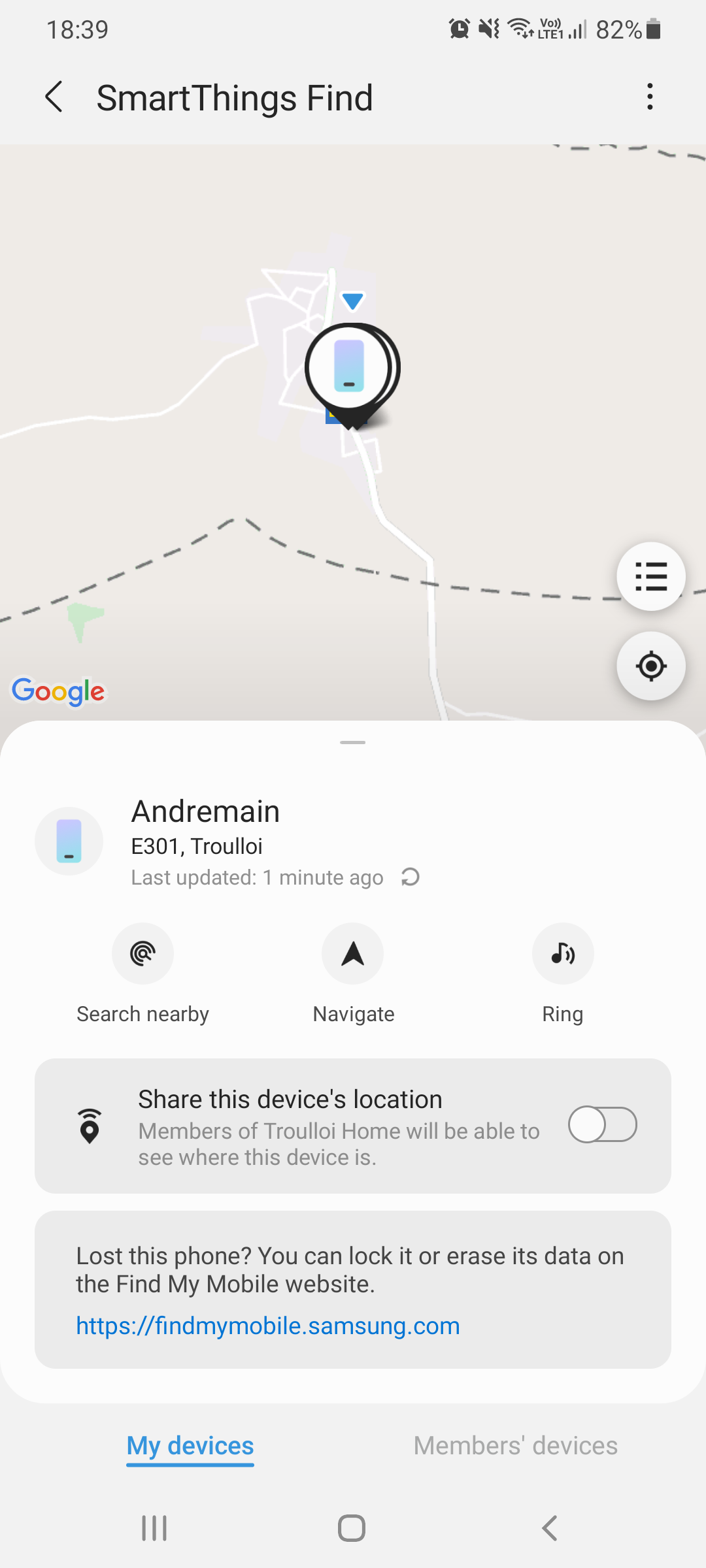Center map on my current location
The height and width of the screenshot is (1568, 706).
(x=651, y=666)
